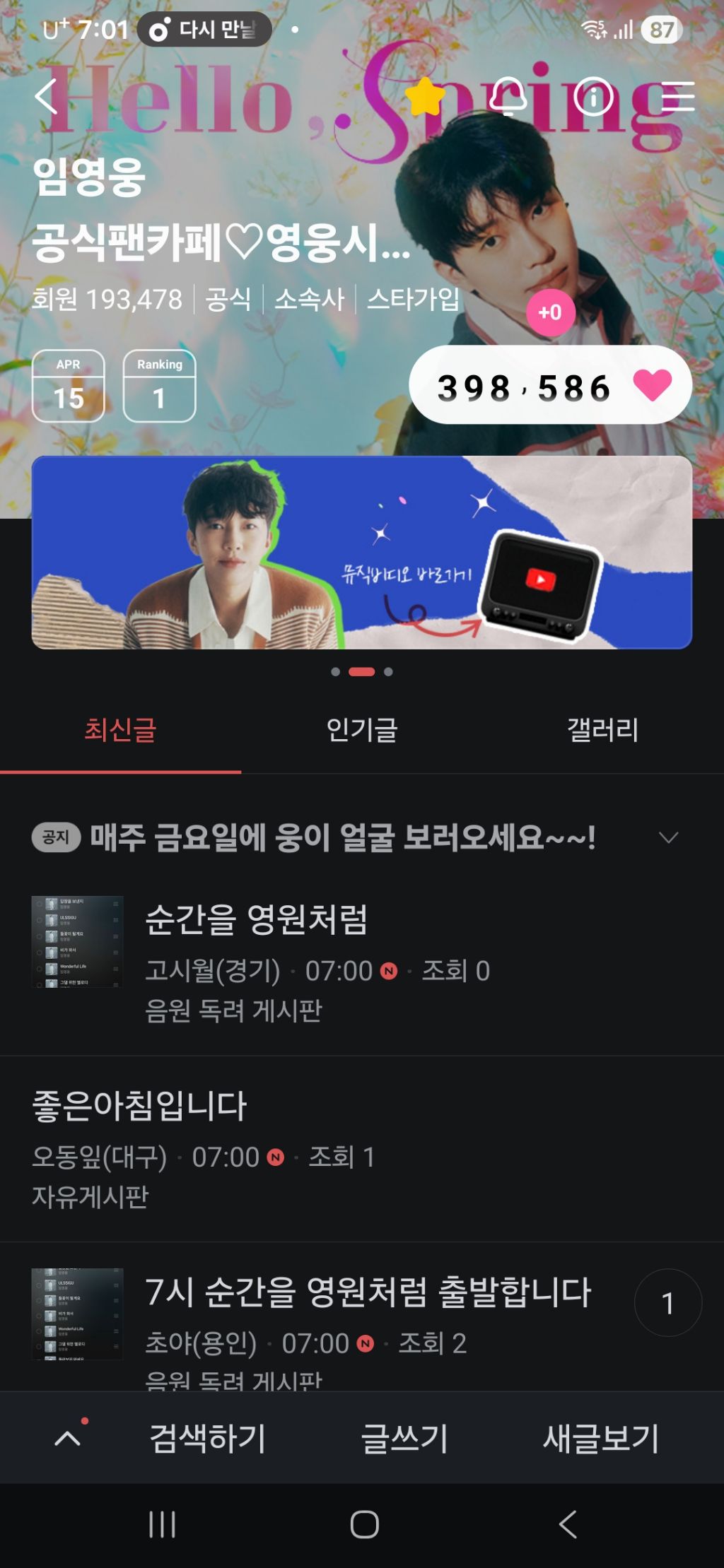Open the APR 15 date badge
724x1568 pixels.
(x=69, y=386)
